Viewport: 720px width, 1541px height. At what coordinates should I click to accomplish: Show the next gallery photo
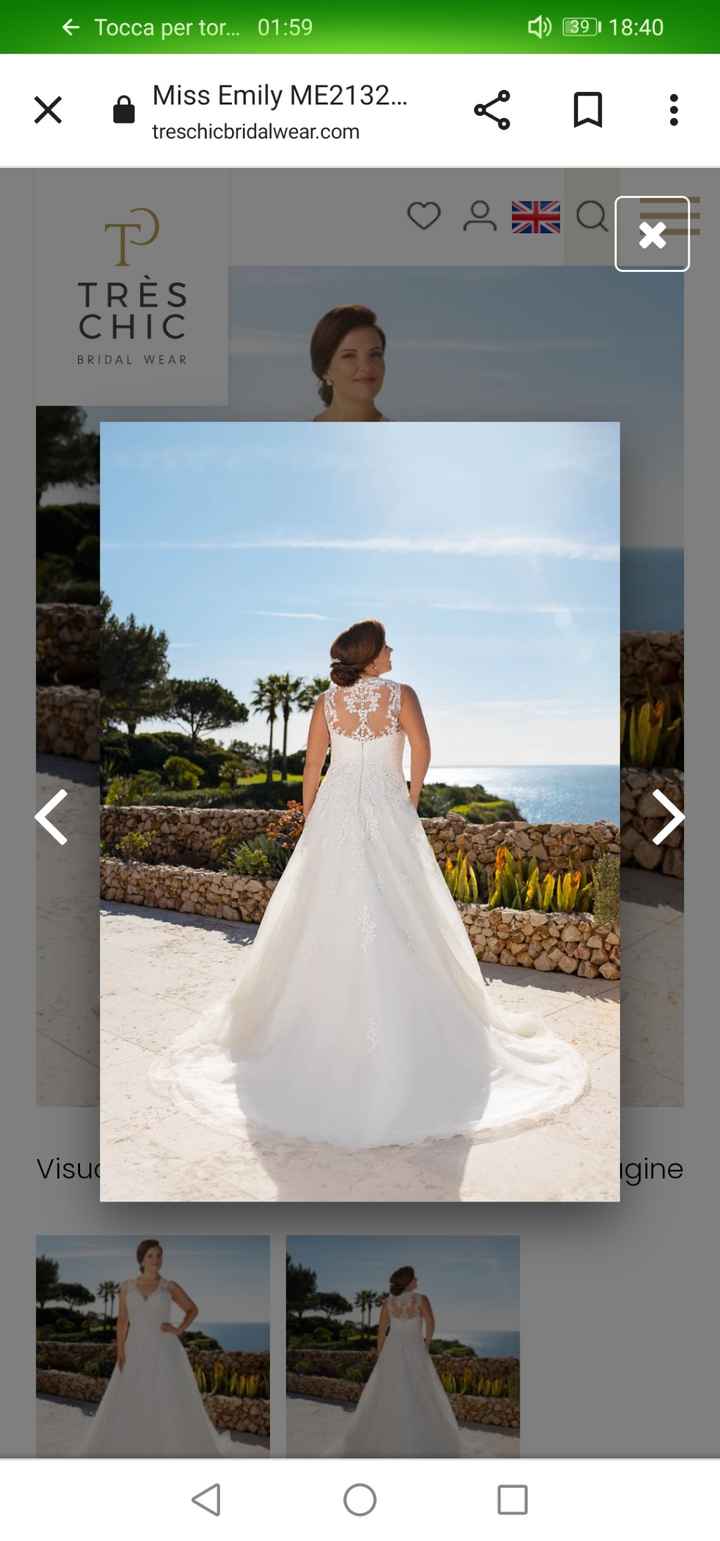click(667, 817)
